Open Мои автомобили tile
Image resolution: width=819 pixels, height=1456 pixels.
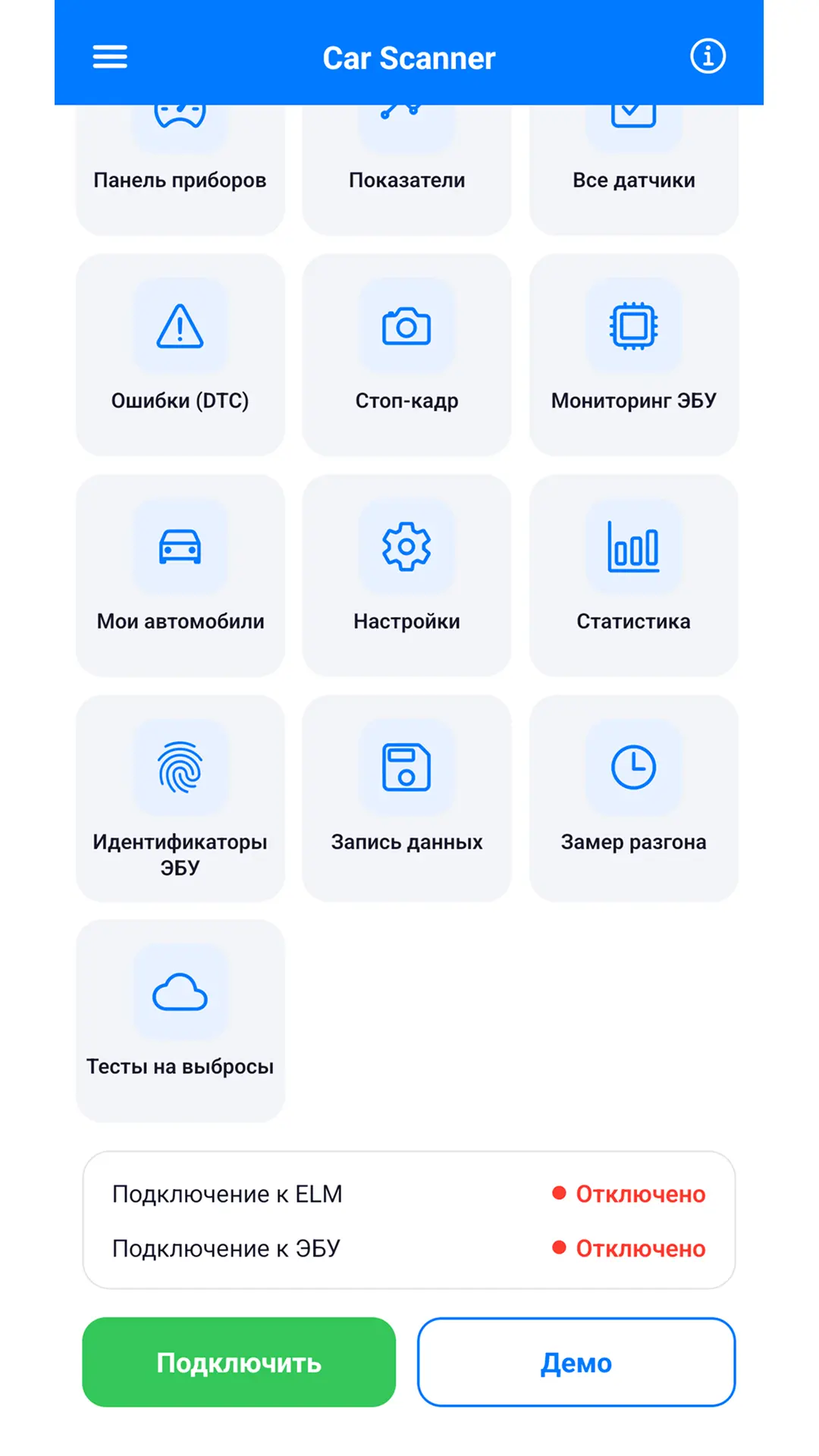click(x=180, y=576)
